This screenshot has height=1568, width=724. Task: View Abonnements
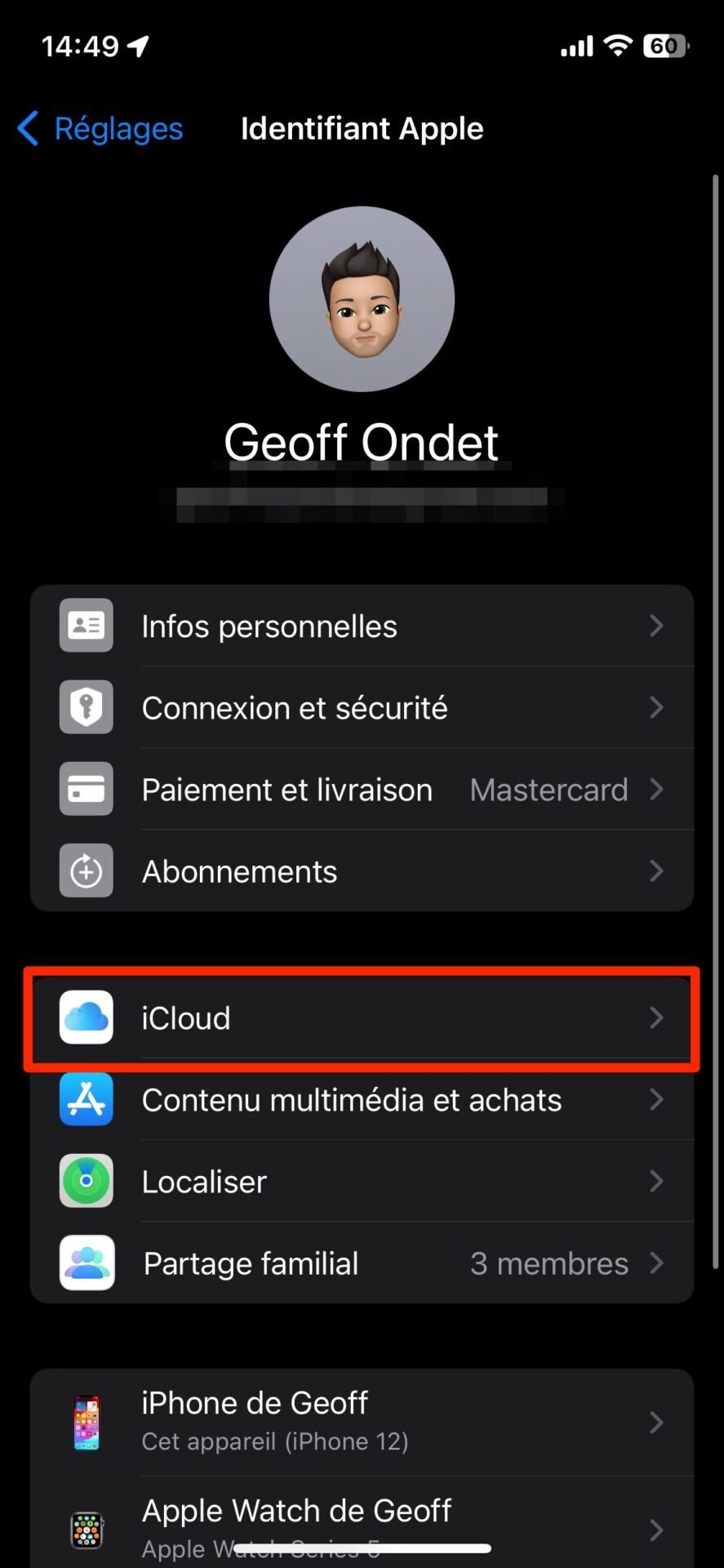(x=362, y=871)
